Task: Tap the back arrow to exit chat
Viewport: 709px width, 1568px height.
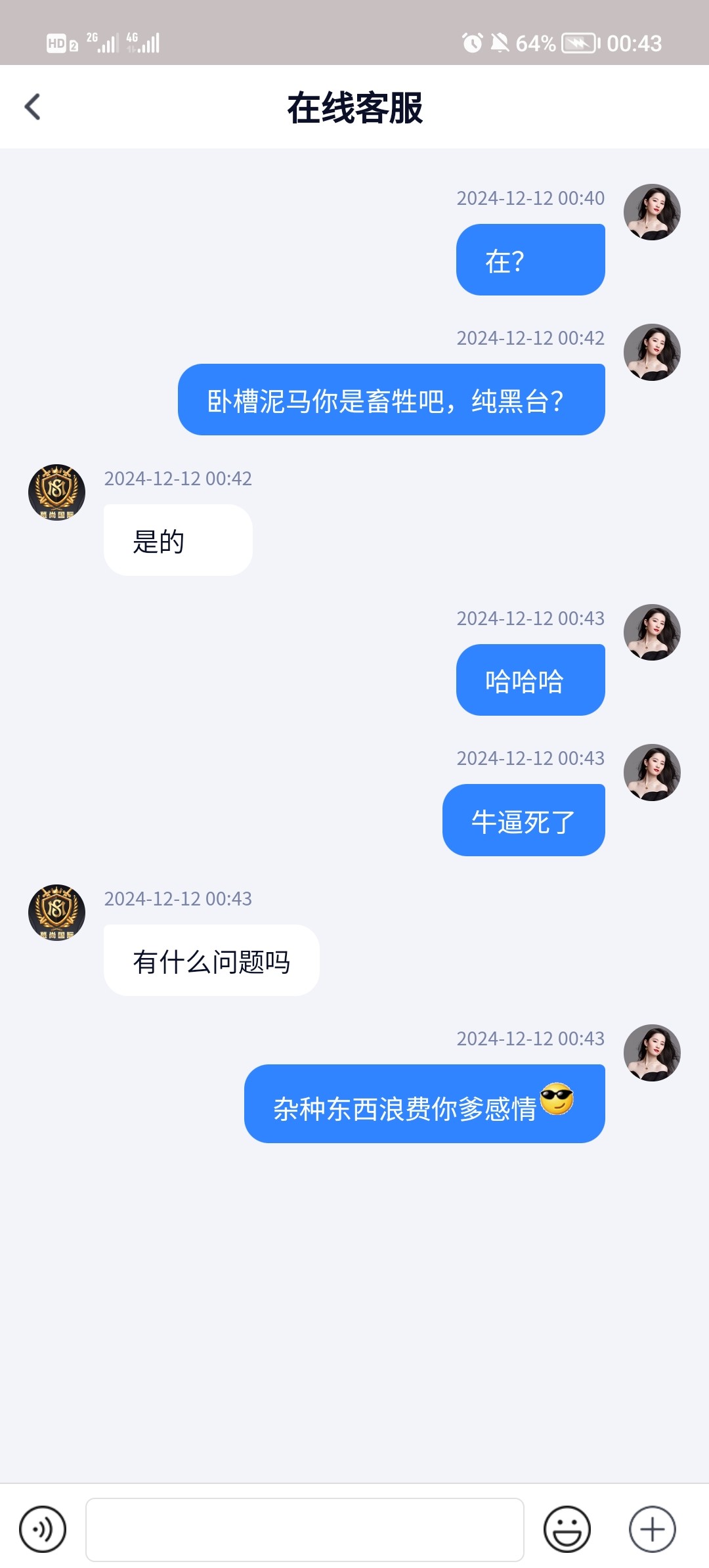Action: (x=32, y=106)
